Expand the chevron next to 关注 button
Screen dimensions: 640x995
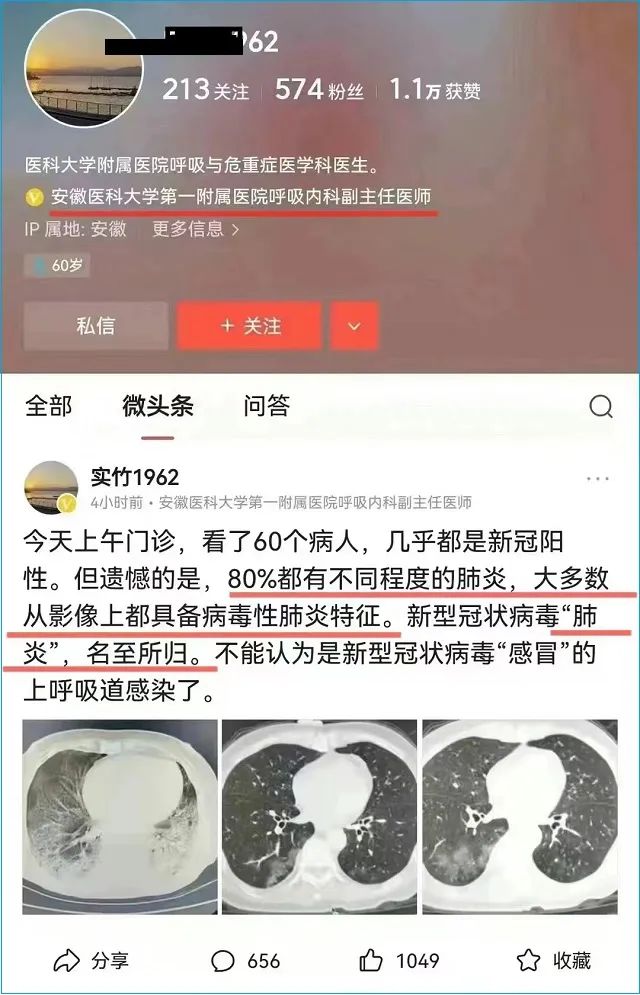pyautogui.click(x=354, y=326)
